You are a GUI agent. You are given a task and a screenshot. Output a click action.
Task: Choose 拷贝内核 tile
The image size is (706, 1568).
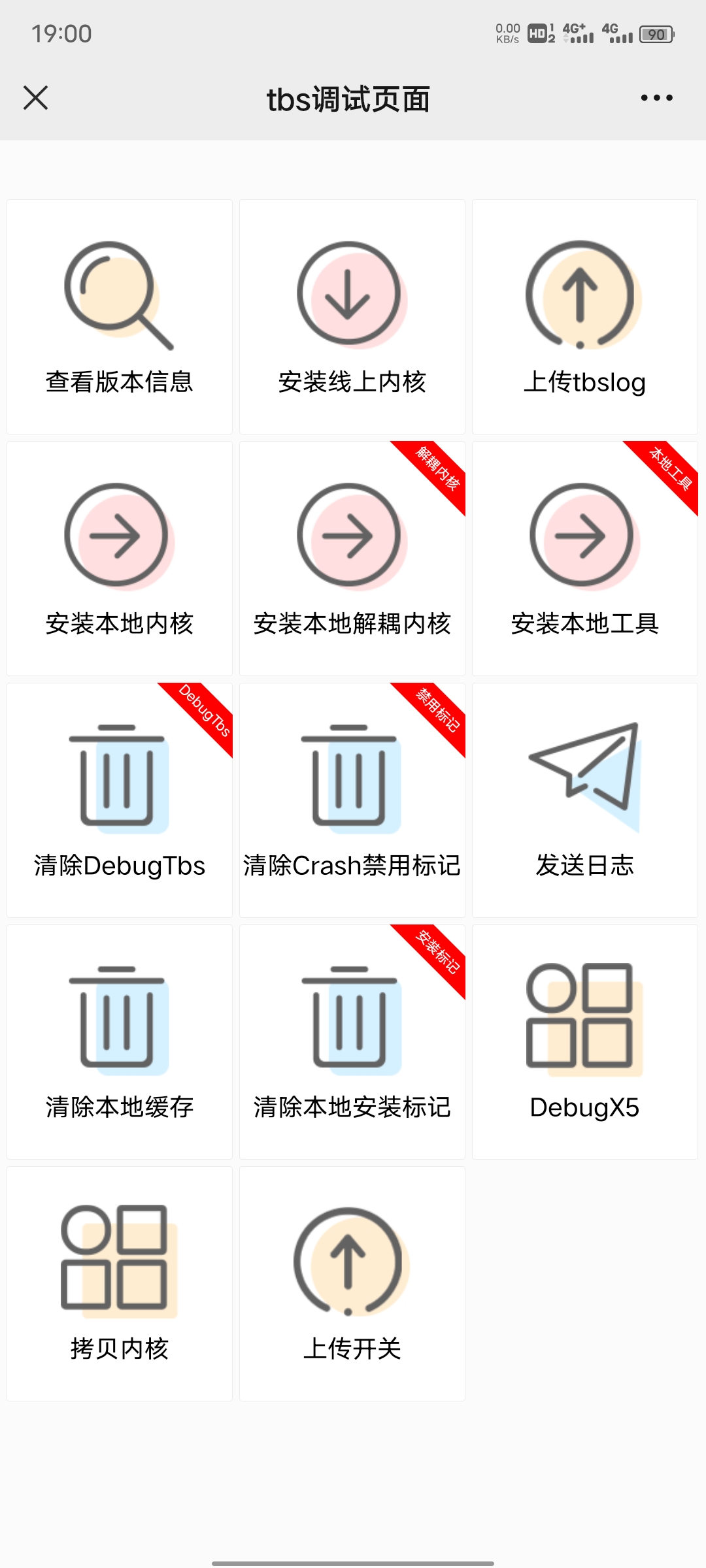(x=120, y=1284)
